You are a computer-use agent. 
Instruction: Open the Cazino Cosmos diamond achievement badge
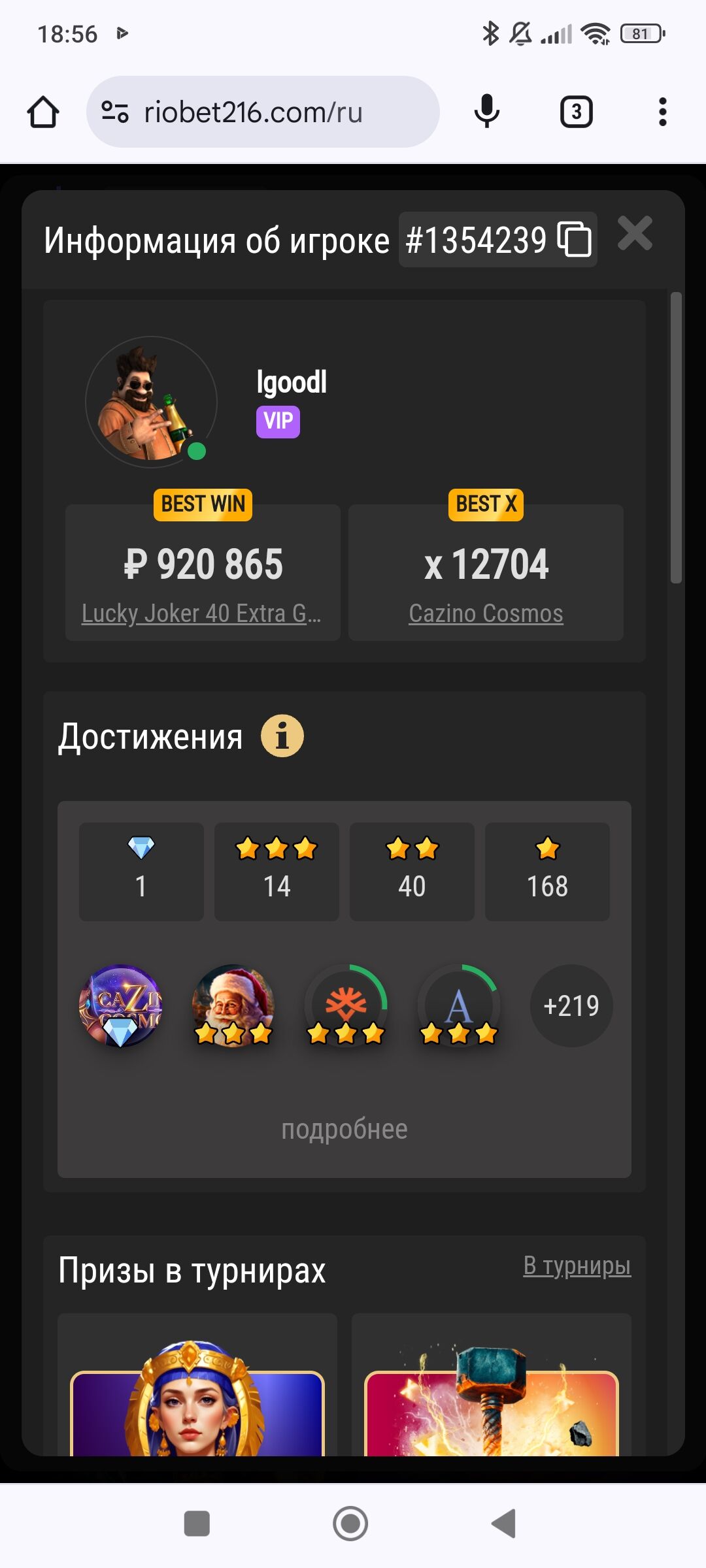tap(120, 1006)
